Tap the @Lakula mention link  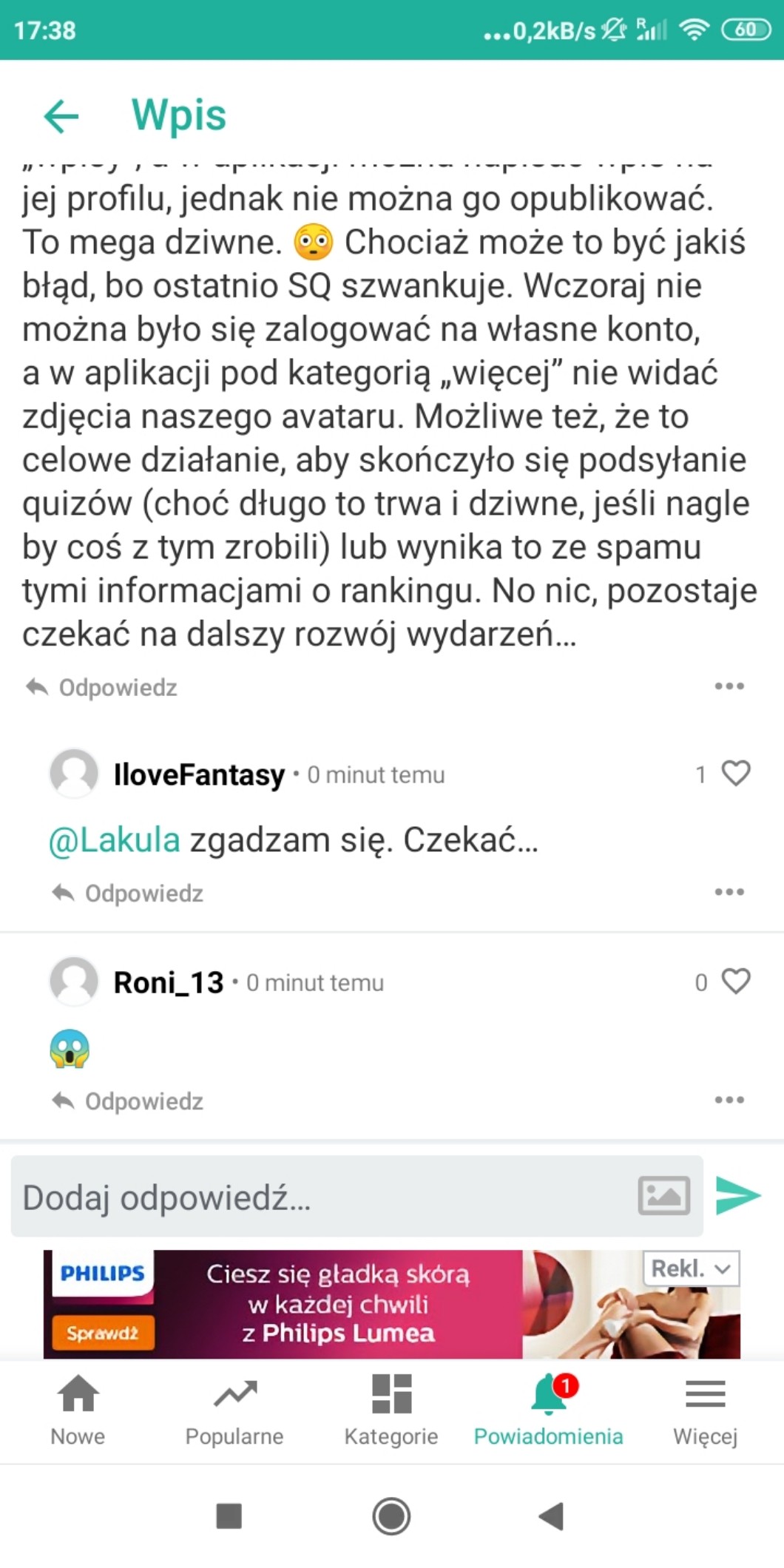pyautogui.click(x=115, y=841)
